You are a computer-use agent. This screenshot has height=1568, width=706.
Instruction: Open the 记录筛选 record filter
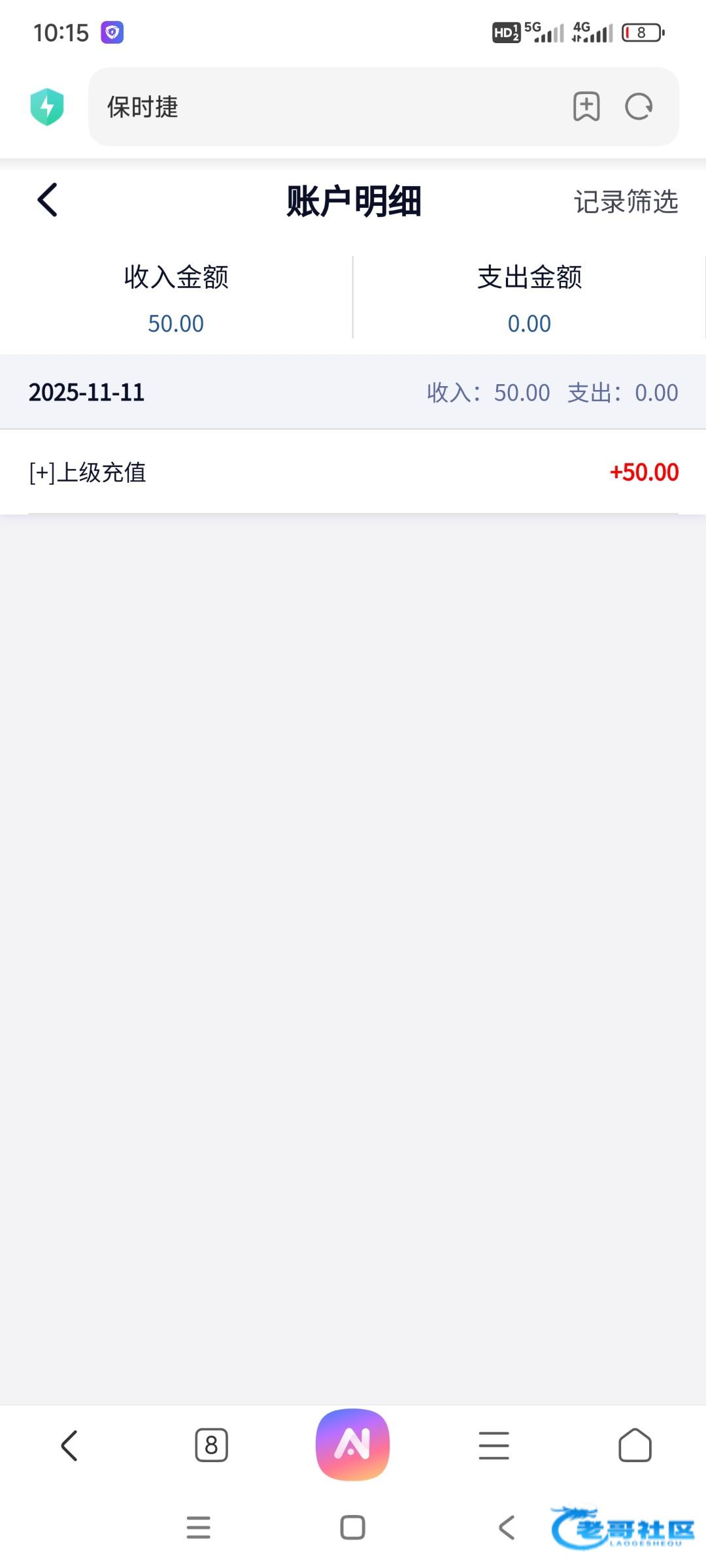point(626,202)
